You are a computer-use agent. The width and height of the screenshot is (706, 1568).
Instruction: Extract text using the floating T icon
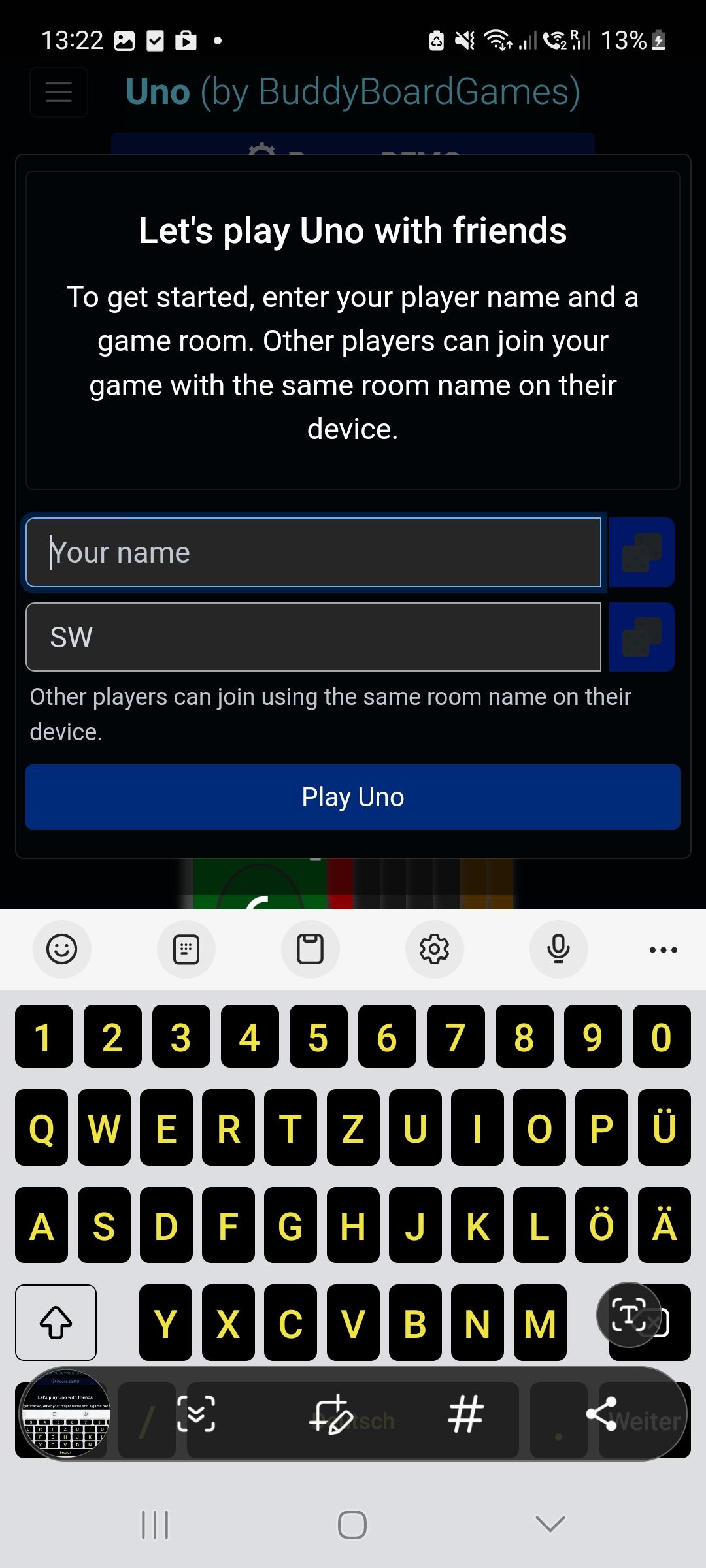(x=629, y=1315)
